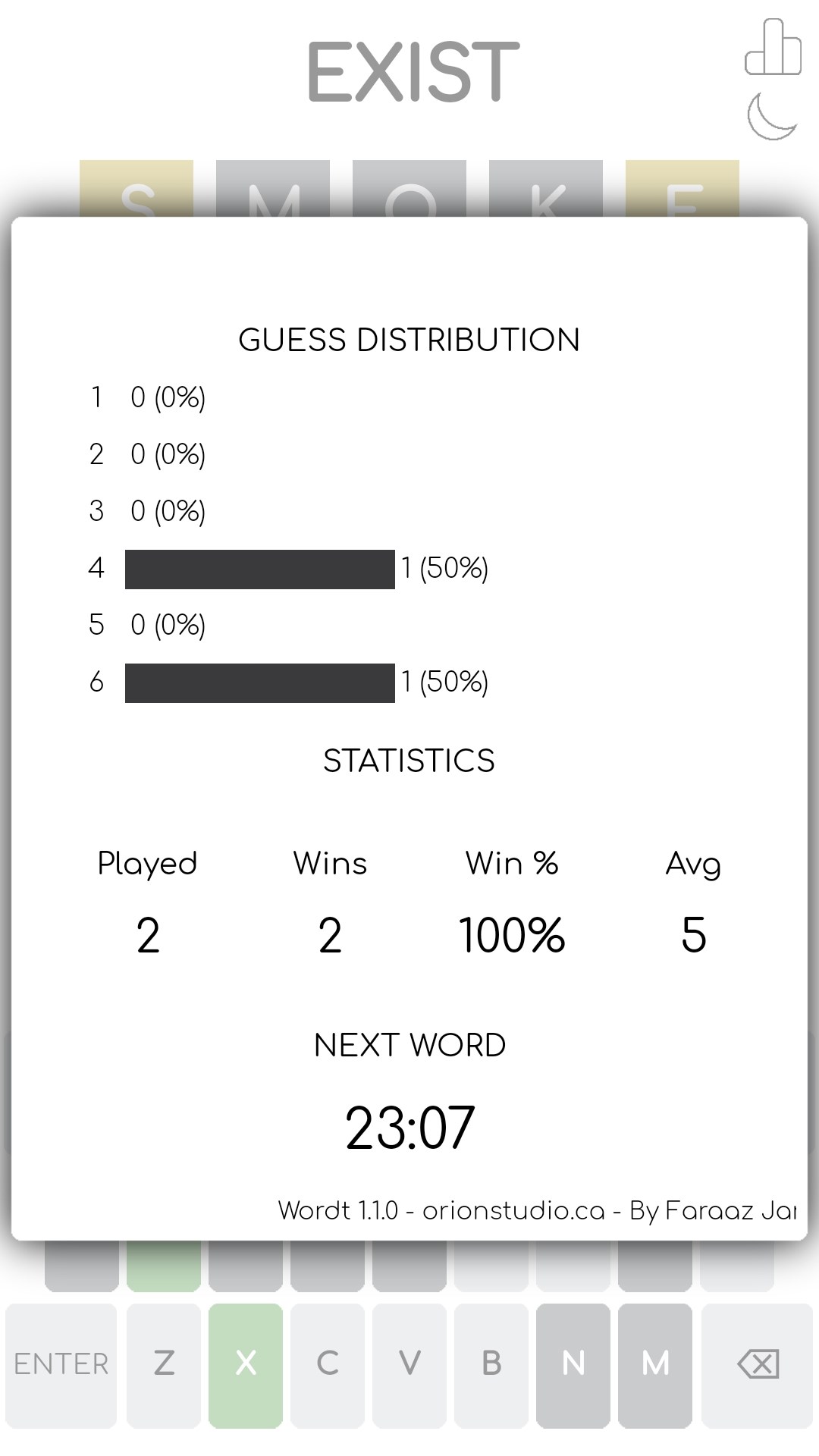This screenshot has height=1456, width=819.
Task: Tap the M key on the keyboard
Action: coord(655,1364)
